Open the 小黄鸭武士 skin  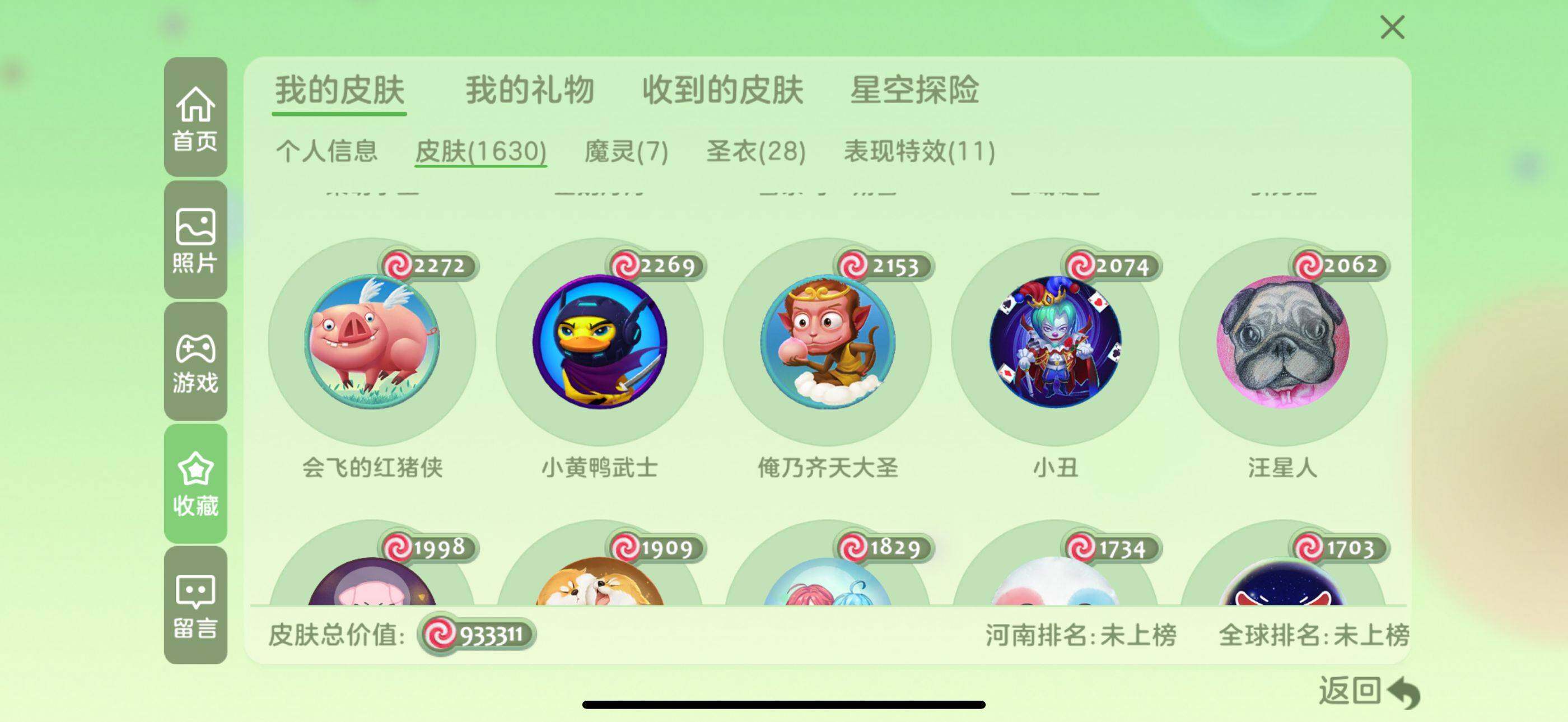click(600, 342)
